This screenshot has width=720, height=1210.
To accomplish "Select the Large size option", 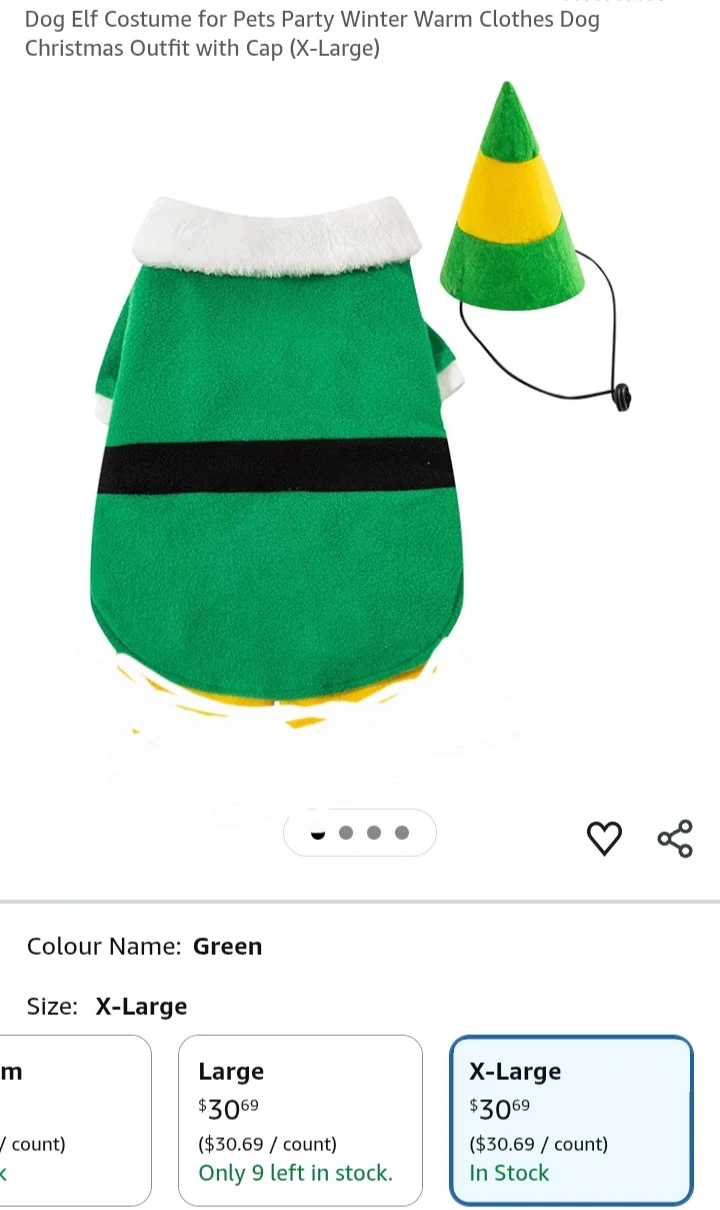I will (x=300, y=1120).
